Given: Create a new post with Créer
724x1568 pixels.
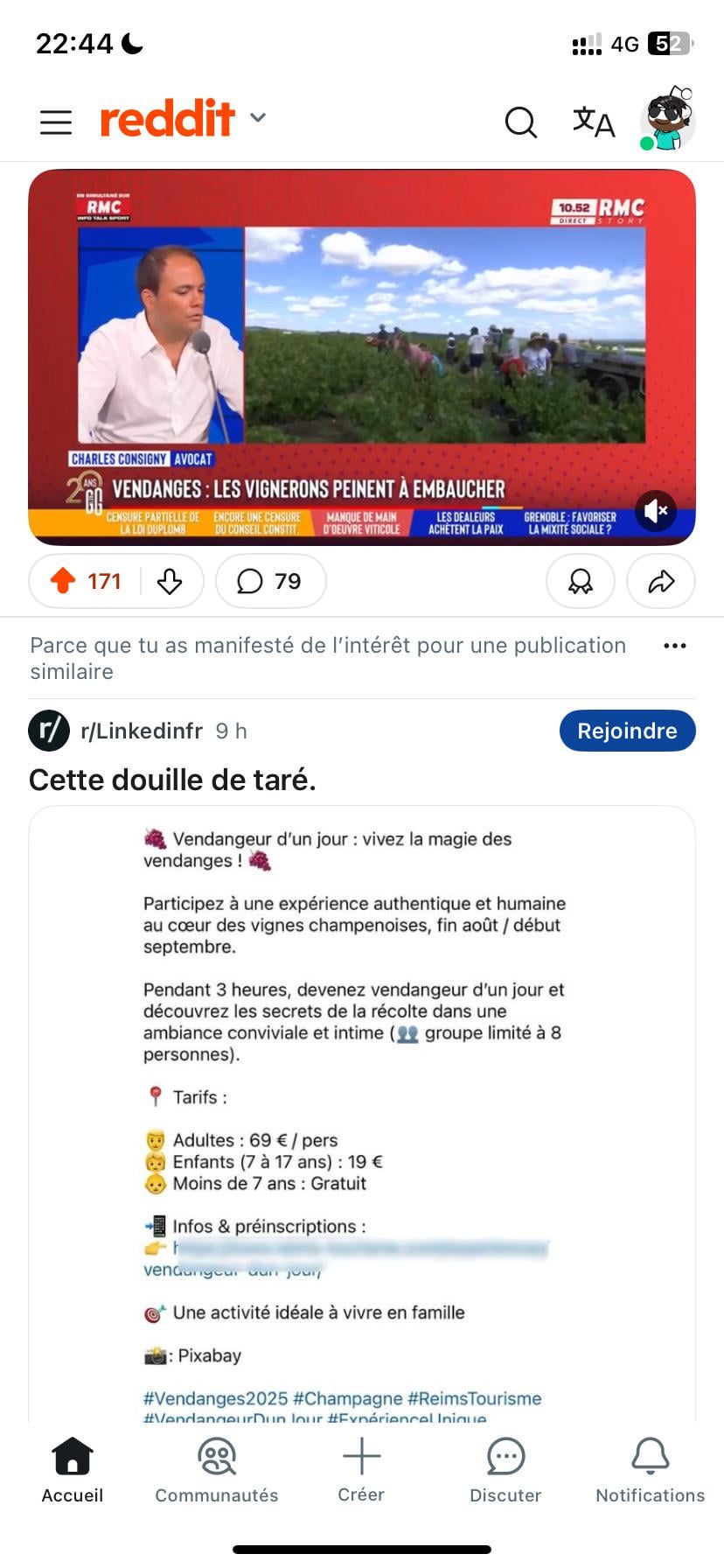Looking at the screenshot, I should click(361, 1470).
